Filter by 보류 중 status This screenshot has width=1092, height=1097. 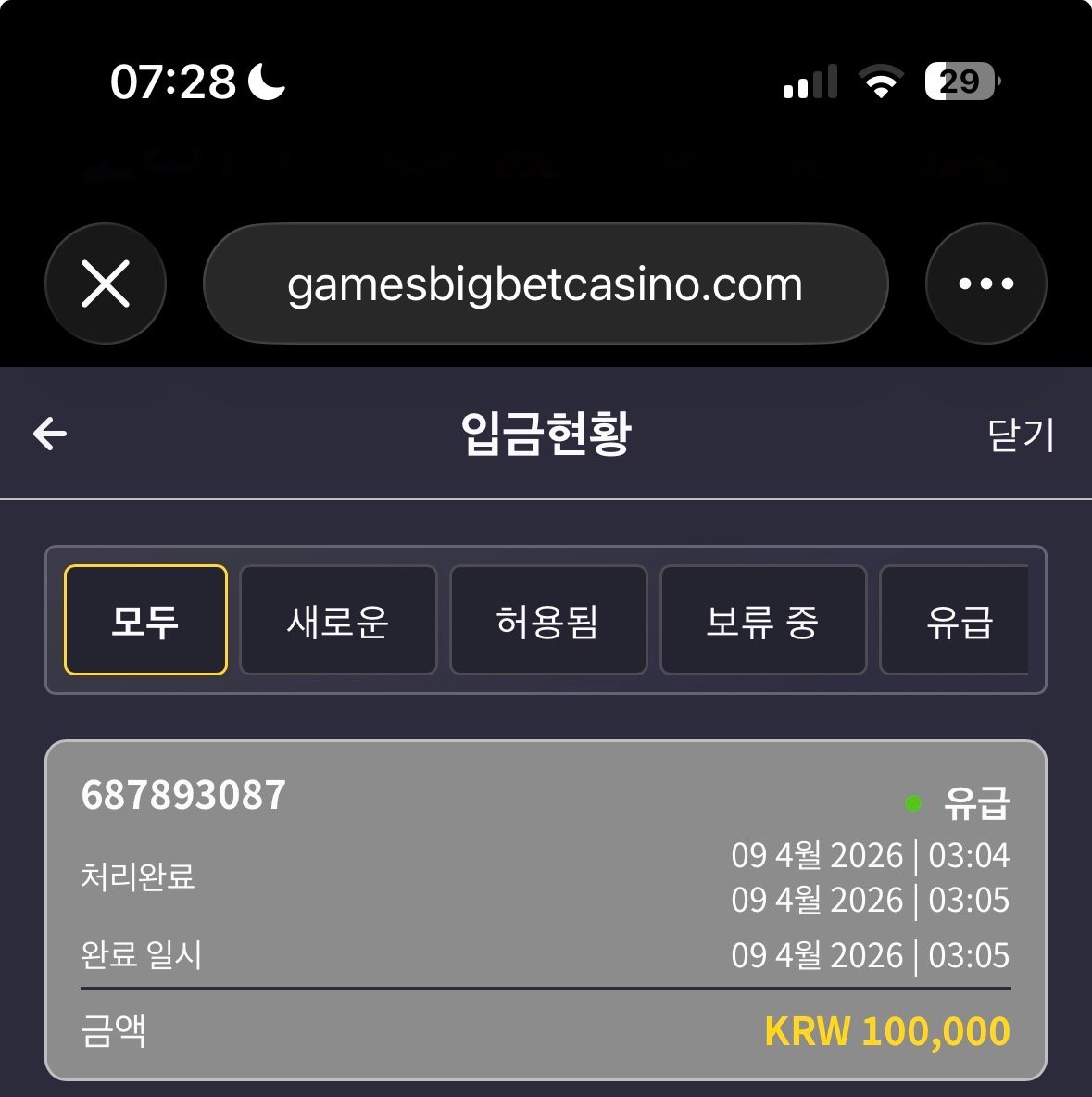click(x=762, y=620)
